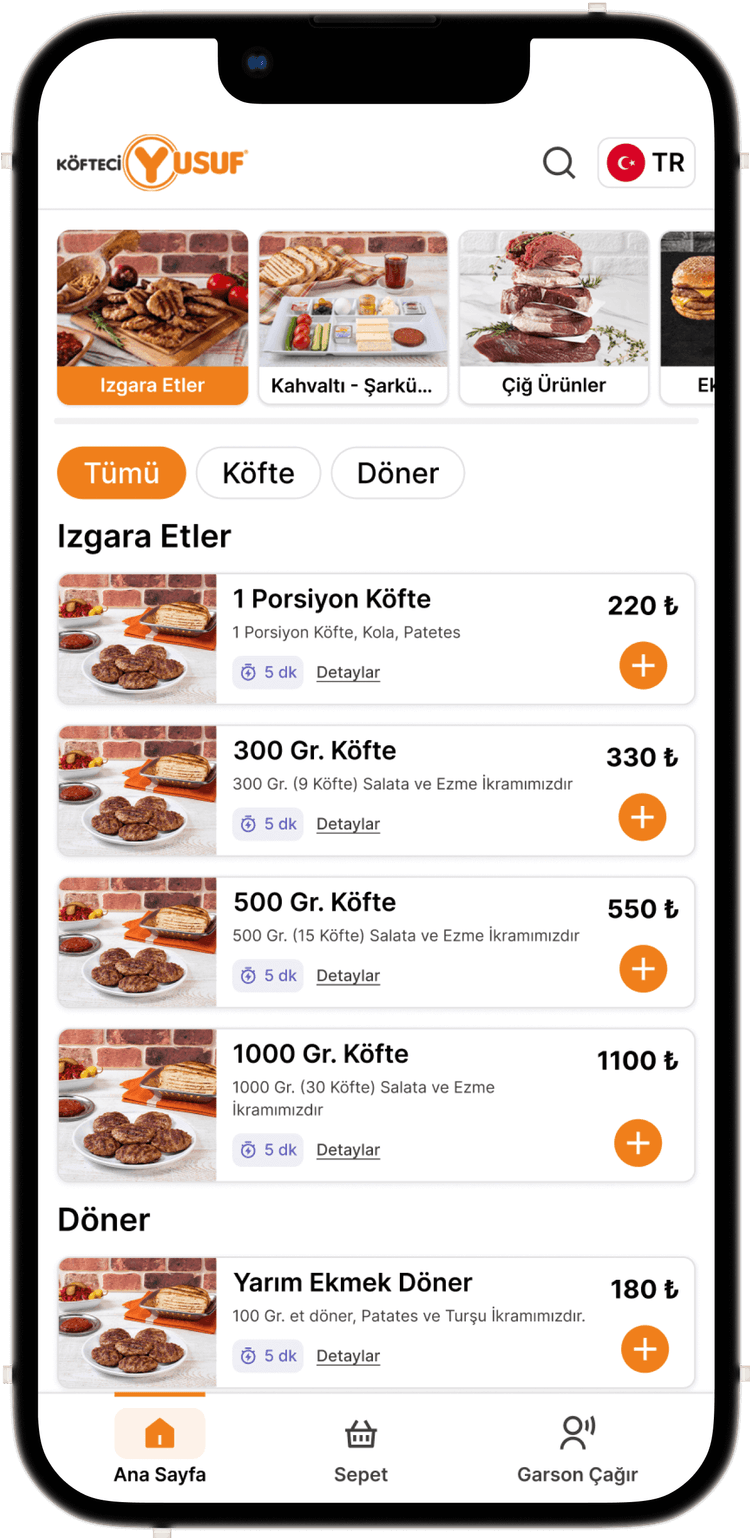Add 1 Porsiyon Köfte to cart
This screenshot has width=750, height=1538.
point(643,666)
